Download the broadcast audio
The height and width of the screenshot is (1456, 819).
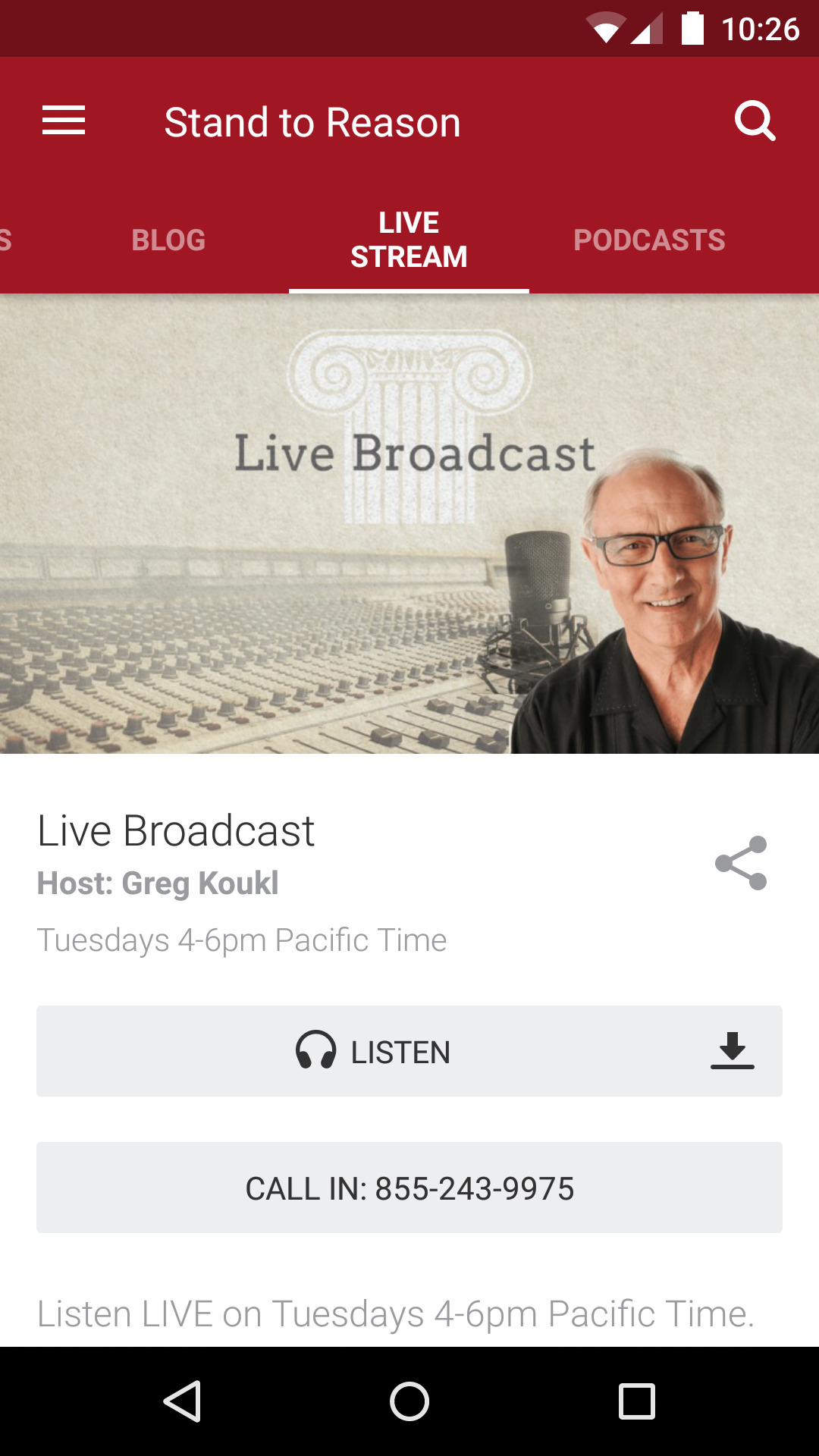(732, 1051)
